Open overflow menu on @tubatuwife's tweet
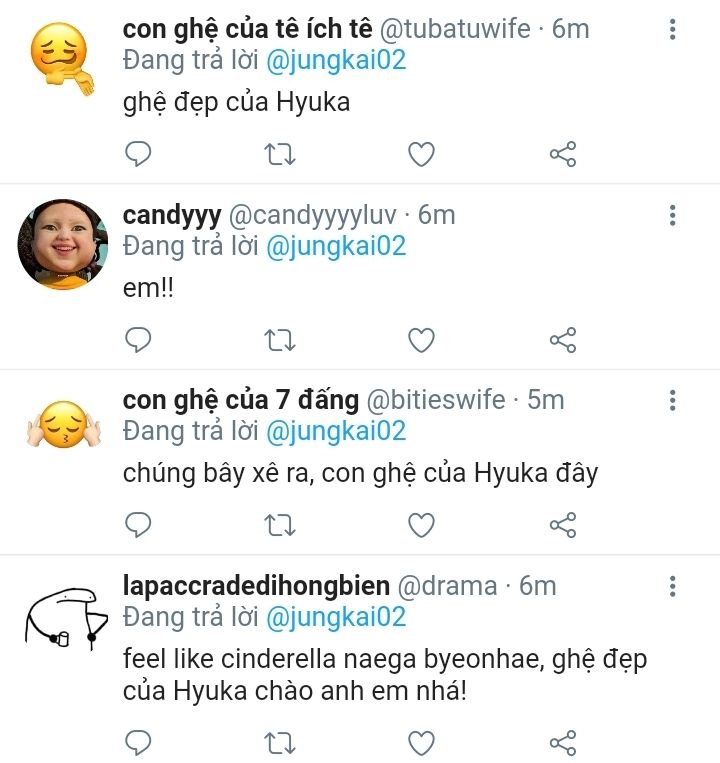 tap(673, 29)
